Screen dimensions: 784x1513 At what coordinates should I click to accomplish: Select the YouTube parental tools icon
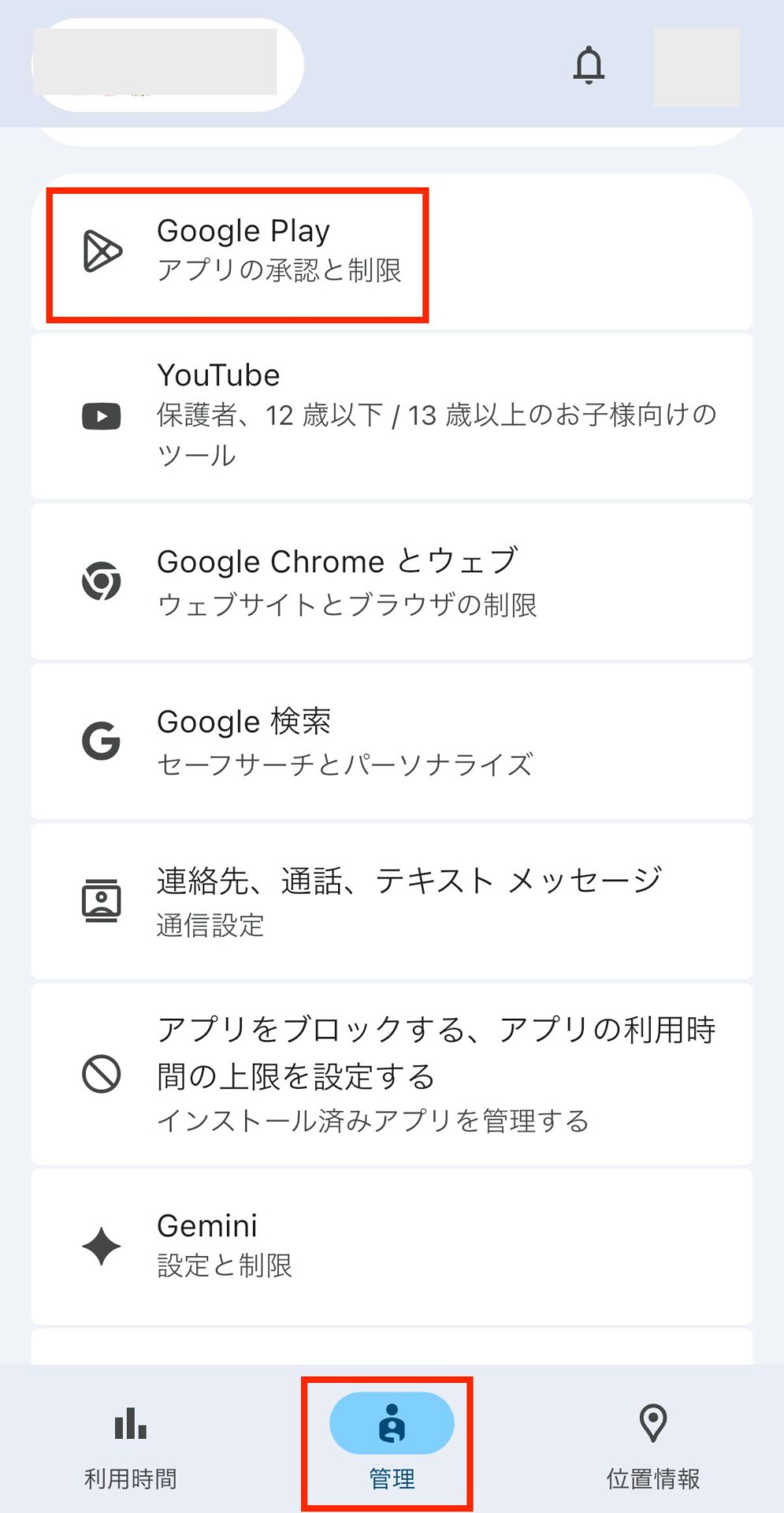(101, 415)
